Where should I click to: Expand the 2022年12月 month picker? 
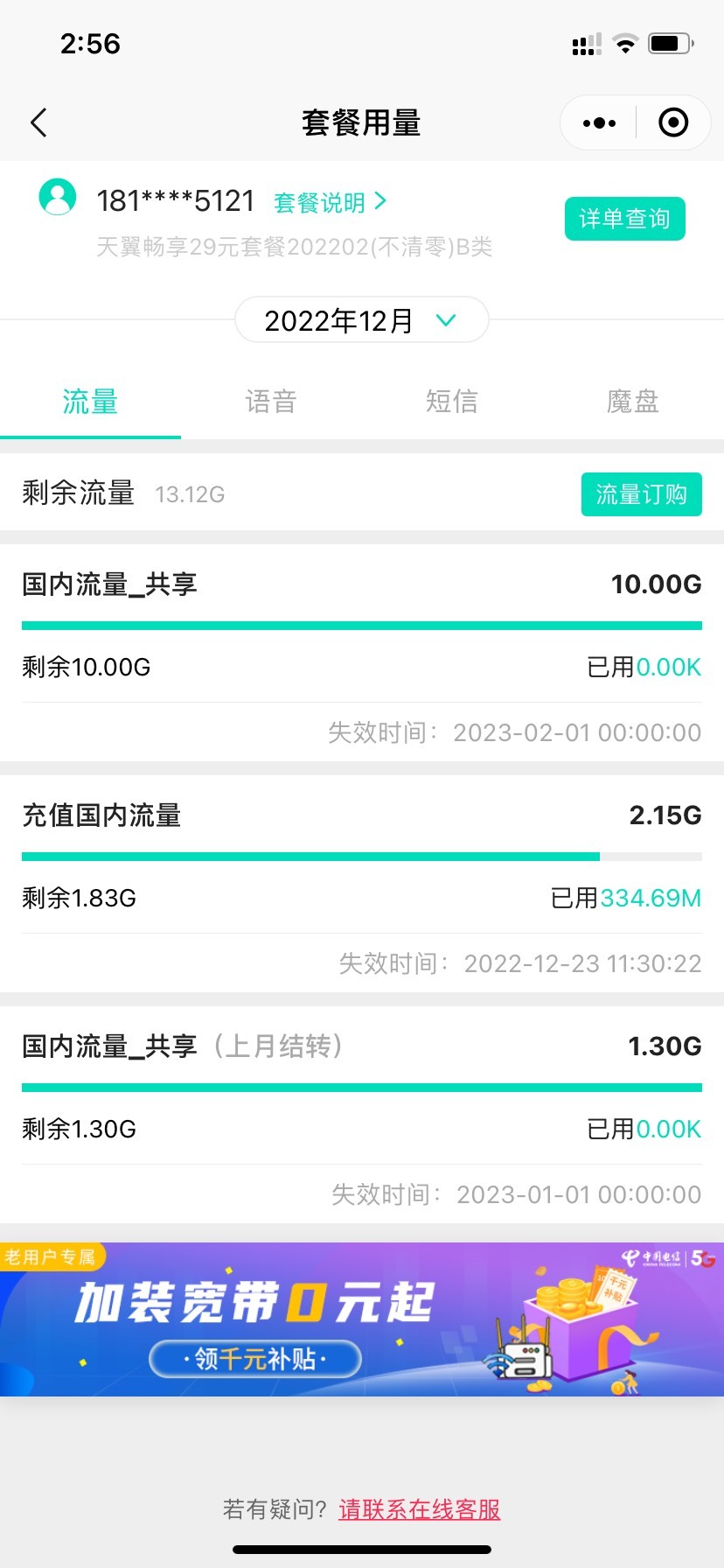point(362,320)
